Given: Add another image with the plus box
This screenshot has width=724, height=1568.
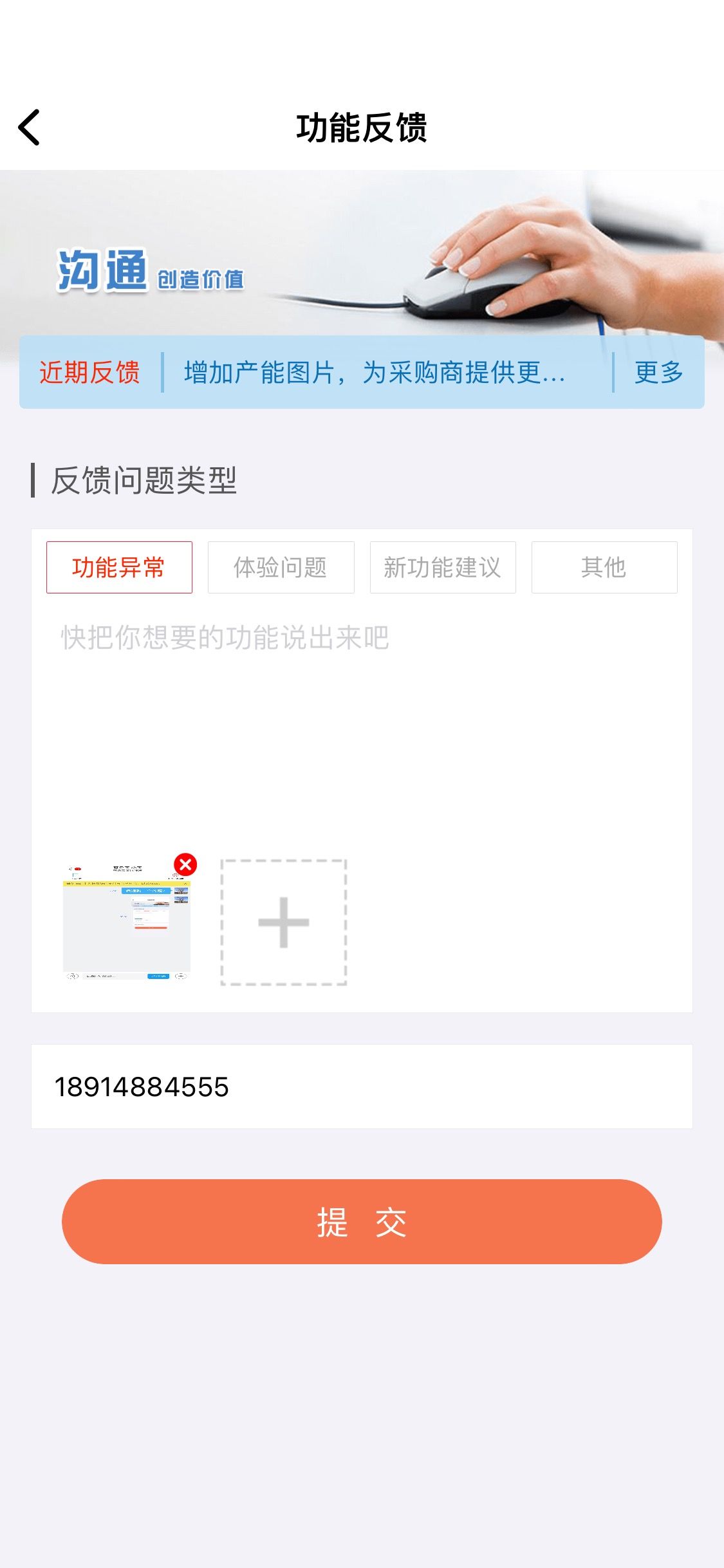Looking at the screenshot, I should (284, 922).
